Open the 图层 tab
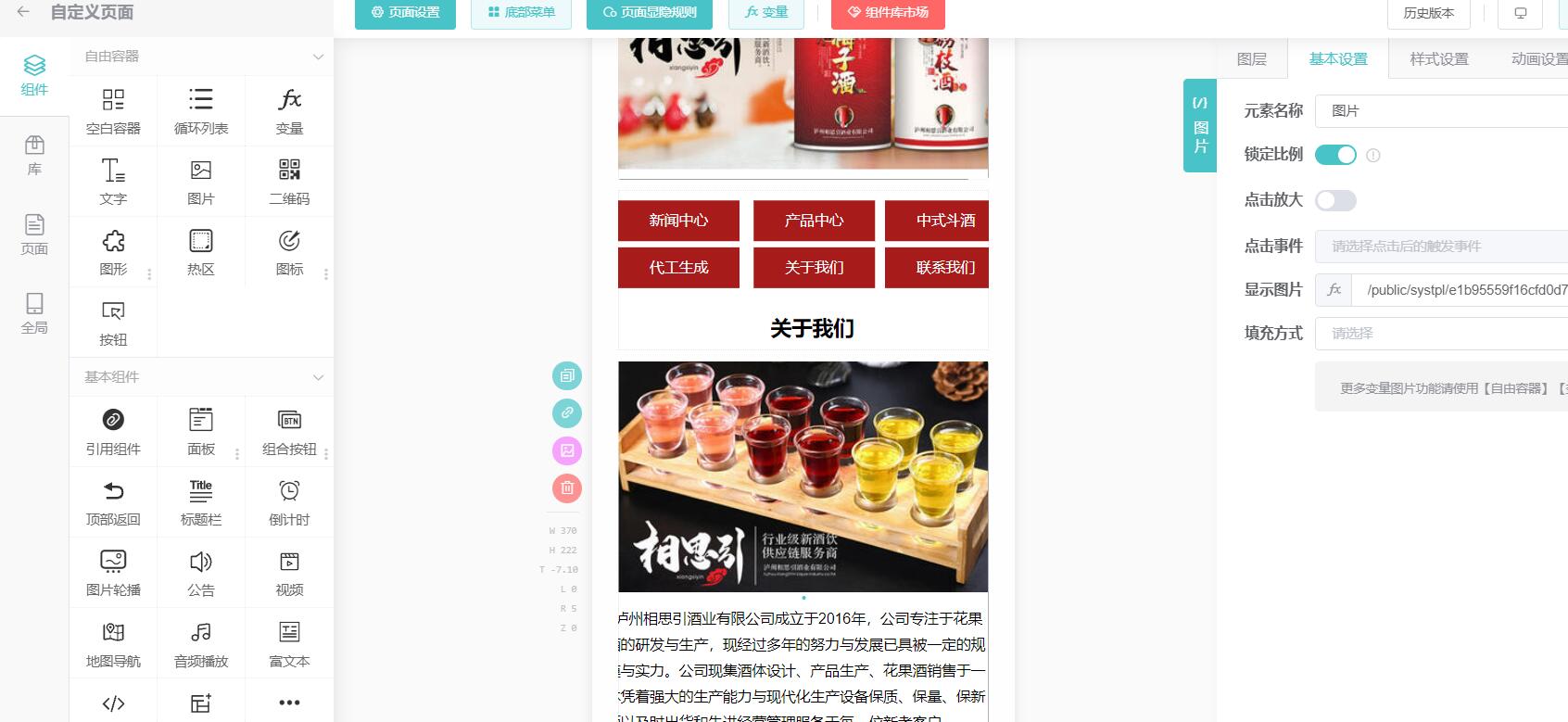 [x=1251, y=59]
